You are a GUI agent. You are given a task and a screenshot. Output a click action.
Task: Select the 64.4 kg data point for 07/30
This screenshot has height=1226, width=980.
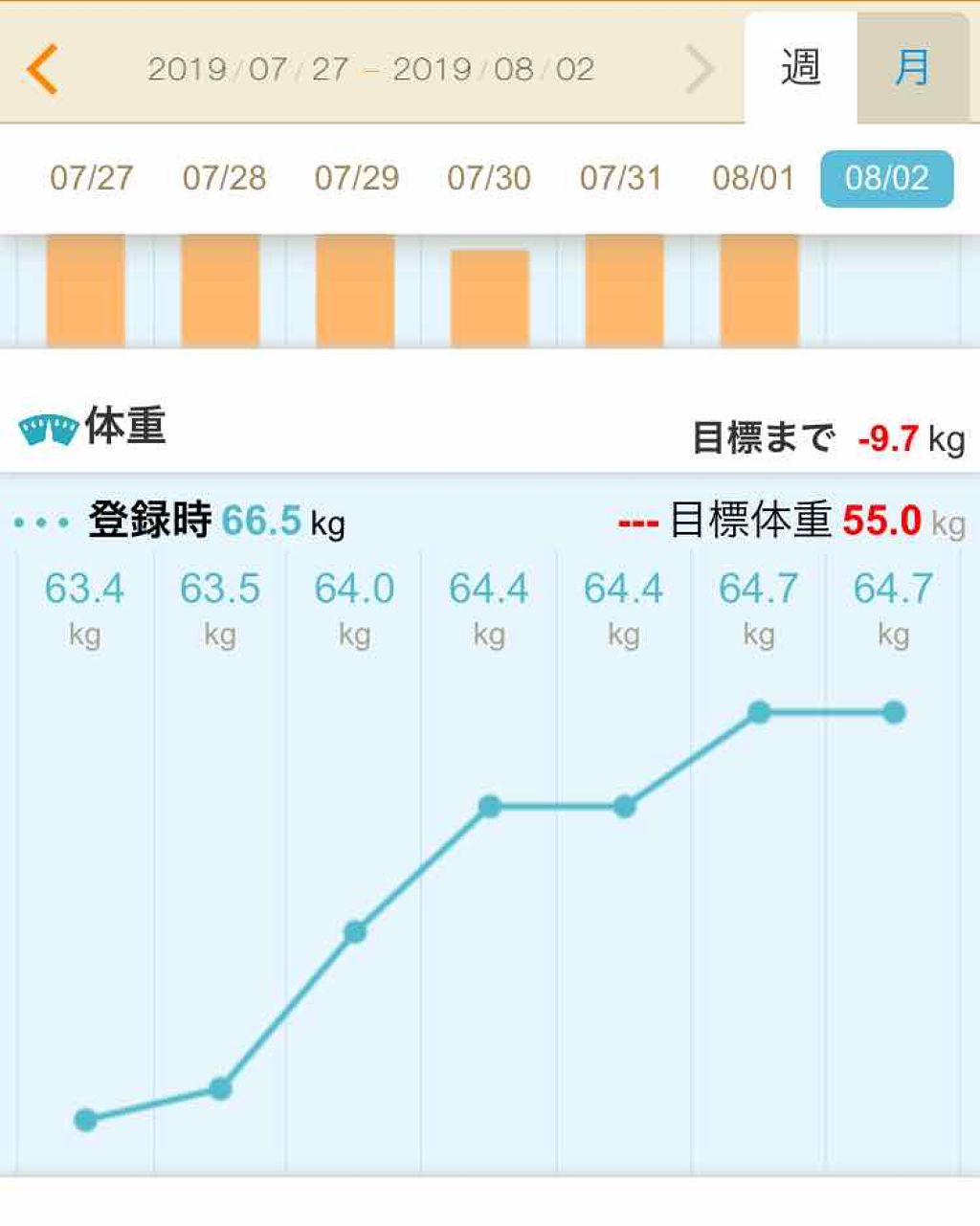(x=489, y=807)
